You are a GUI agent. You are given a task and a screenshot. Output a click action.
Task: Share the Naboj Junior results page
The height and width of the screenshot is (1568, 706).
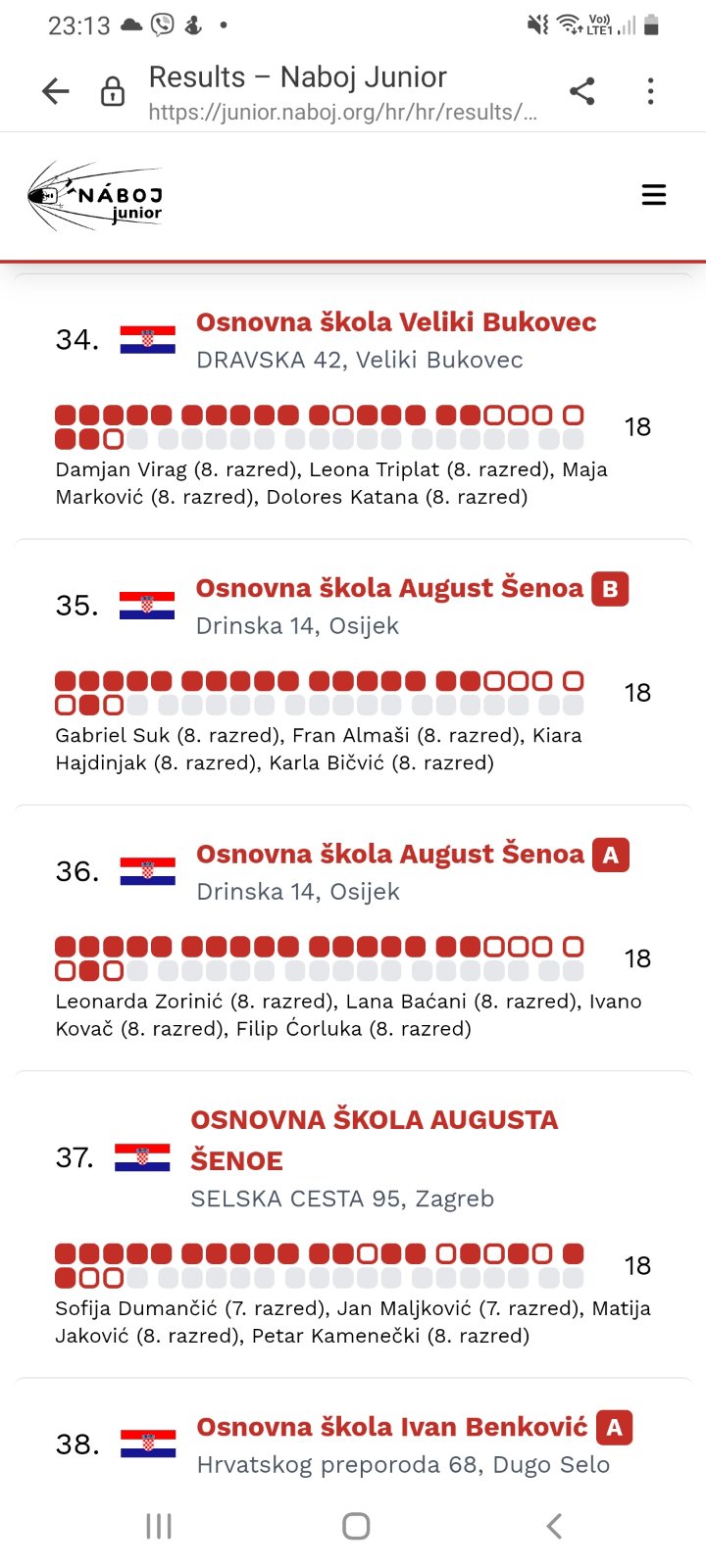tap(582, 91)
